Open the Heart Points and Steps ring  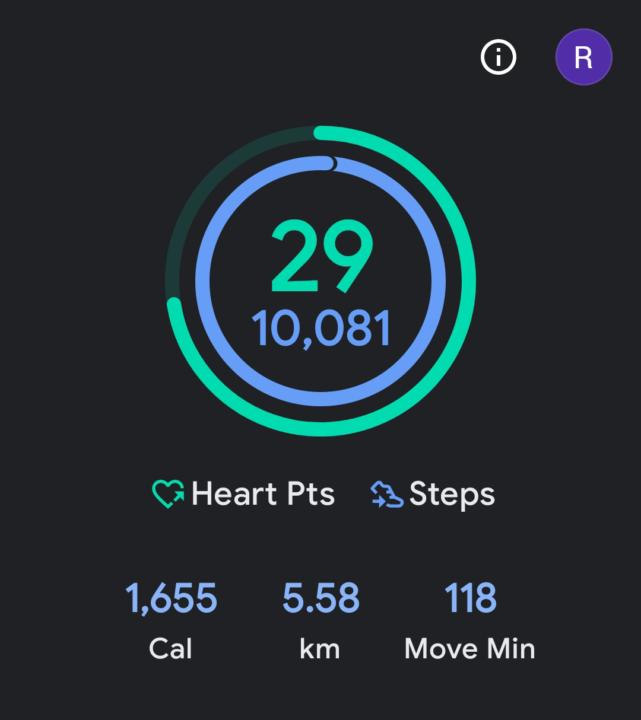click(x=320, y=281)
